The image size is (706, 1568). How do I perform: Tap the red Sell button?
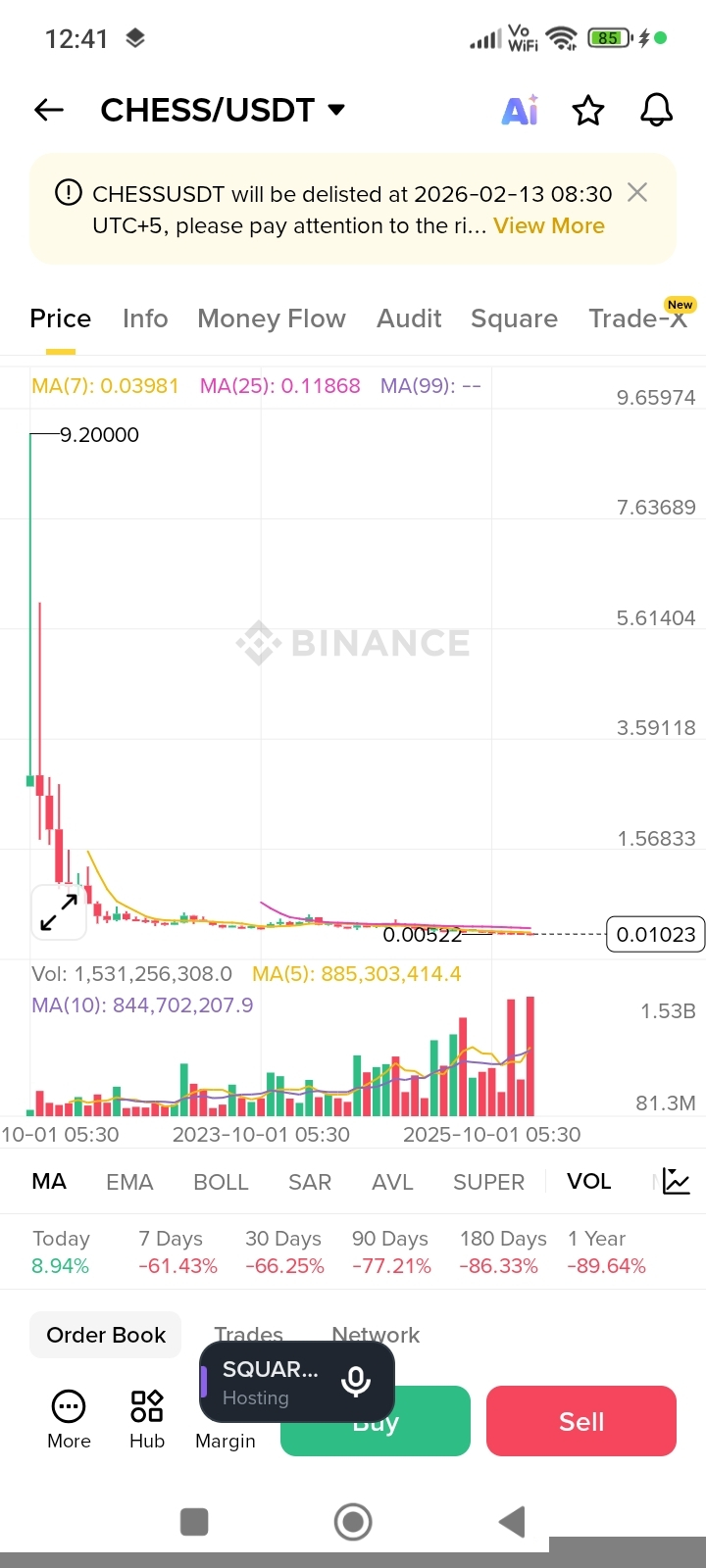[581, 1421]
